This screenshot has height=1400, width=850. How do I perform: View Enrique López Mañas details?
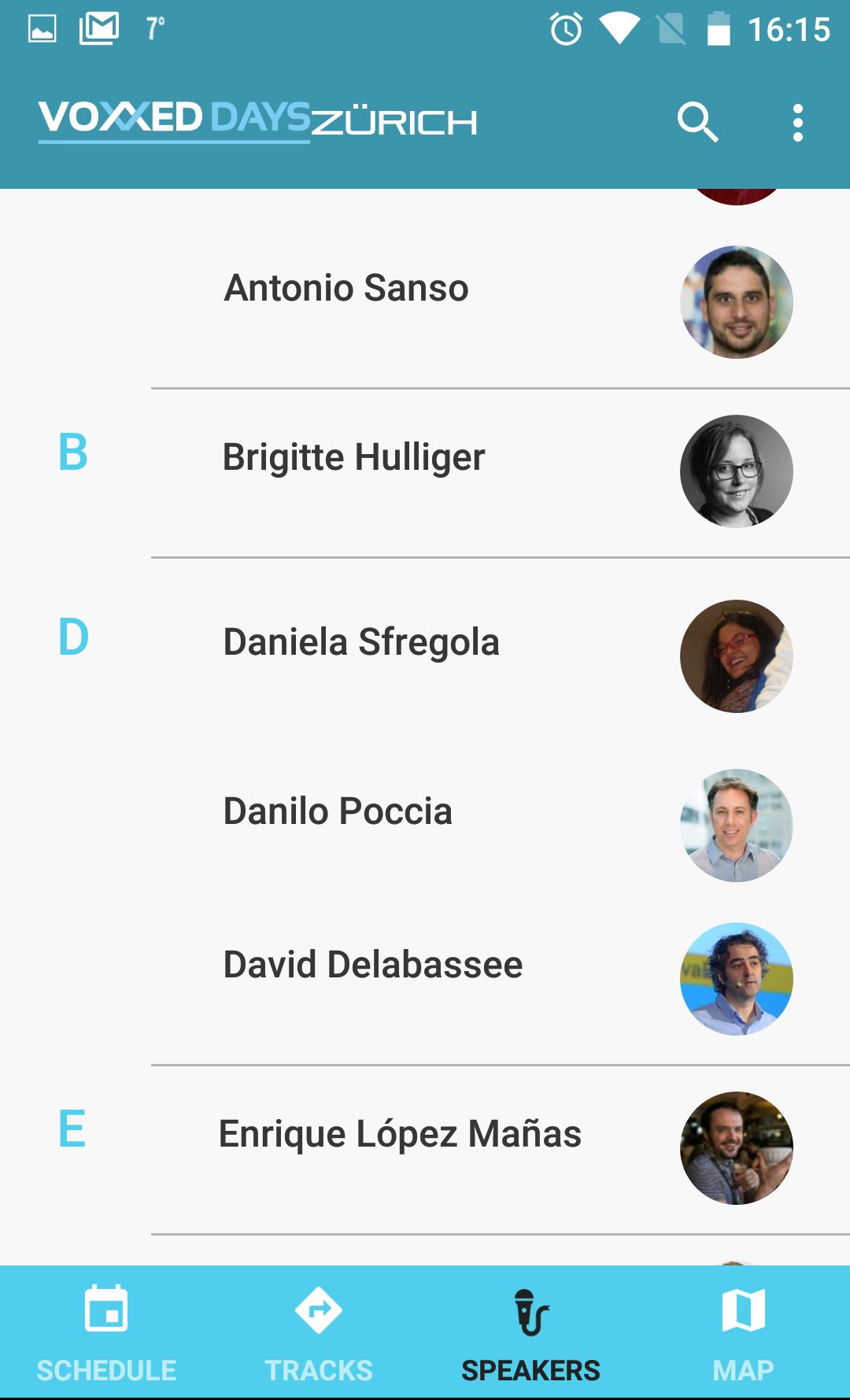coord(400,1134)
